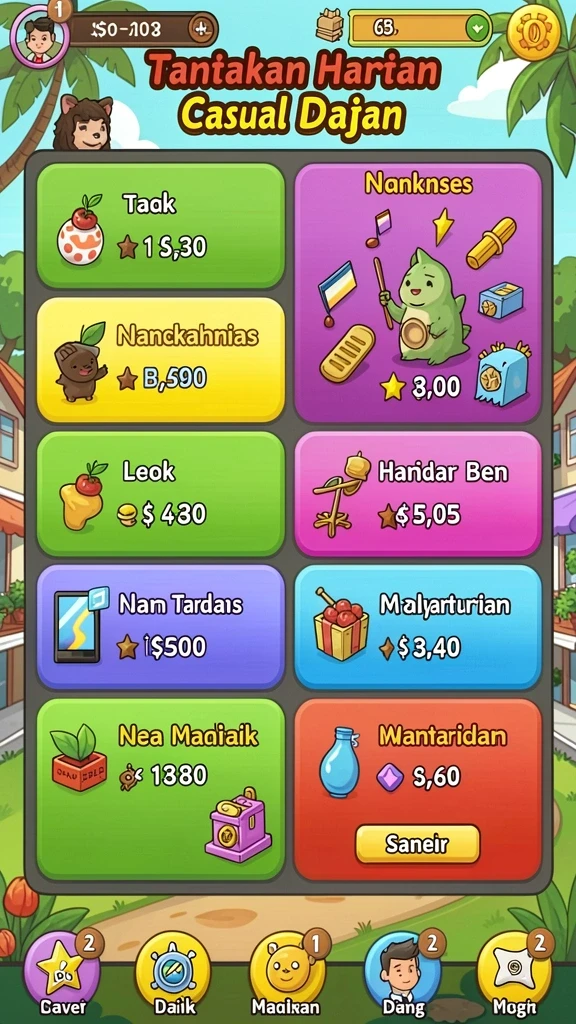Choose the Leok item card

point(161,494)
